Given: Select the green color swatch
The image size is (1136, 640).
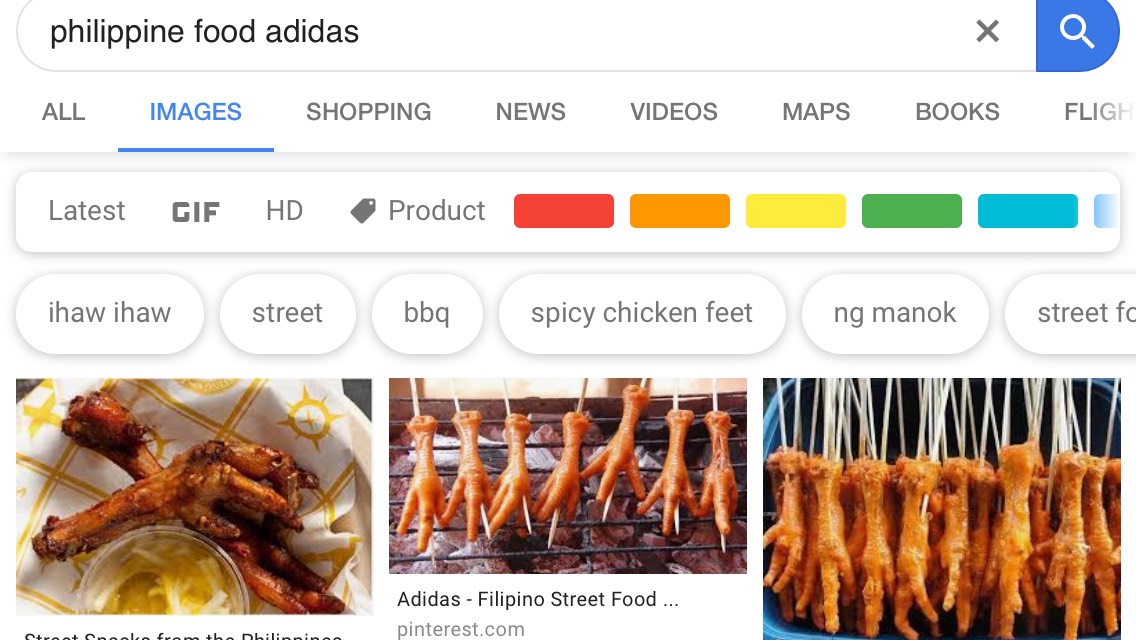Looking at the screenshot, I should [911, 211].
